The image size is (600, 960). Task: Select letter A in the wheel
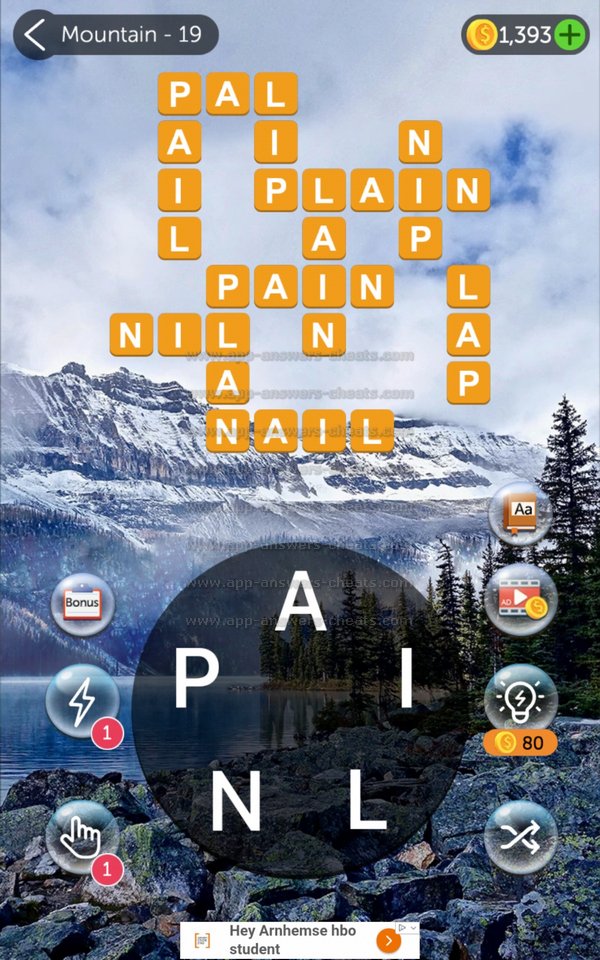pyautogui.click(x=298, y=603)
